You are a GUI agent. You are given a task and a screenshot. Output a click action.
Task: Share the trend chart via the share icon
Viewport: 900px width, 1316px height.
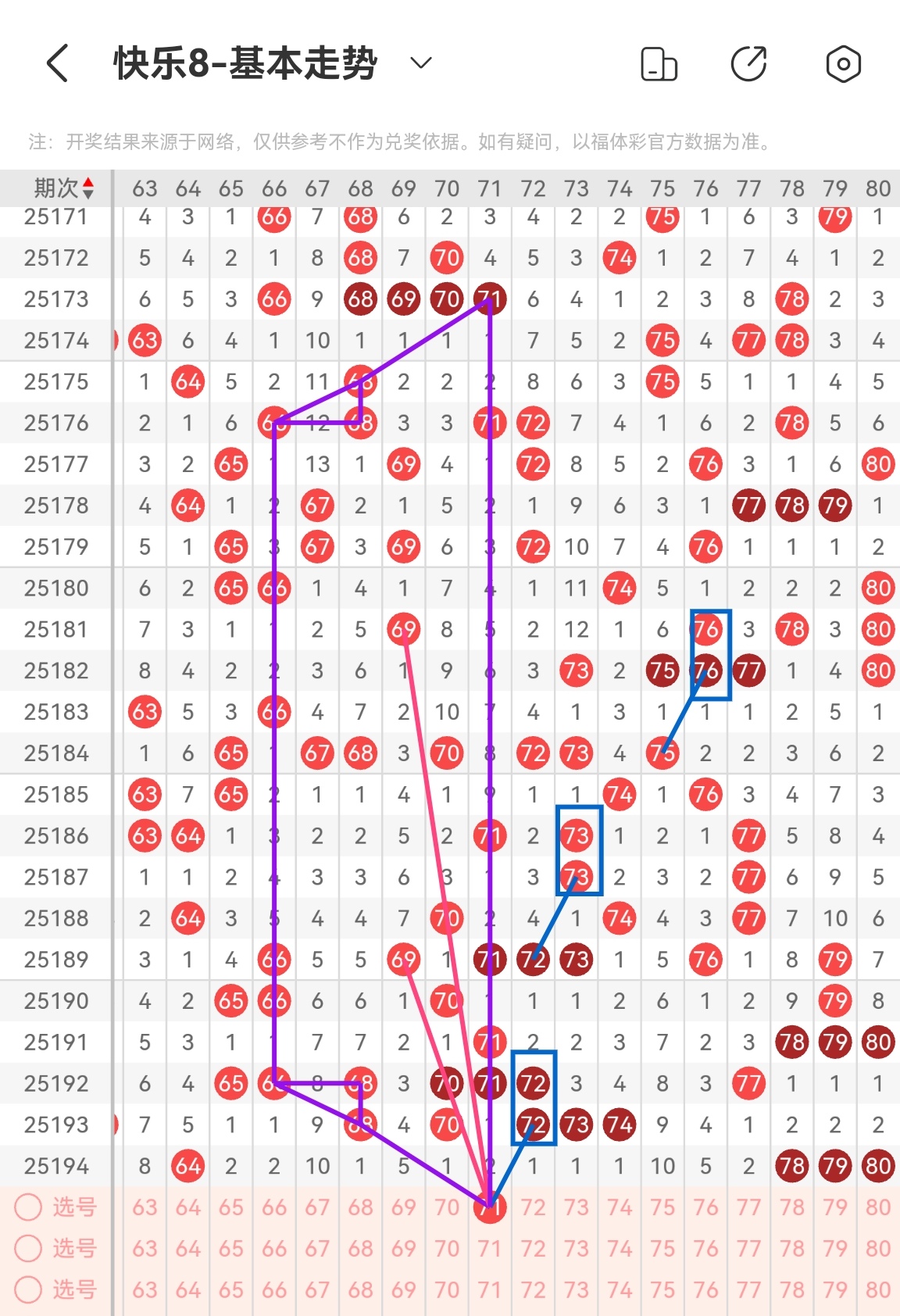748,64
